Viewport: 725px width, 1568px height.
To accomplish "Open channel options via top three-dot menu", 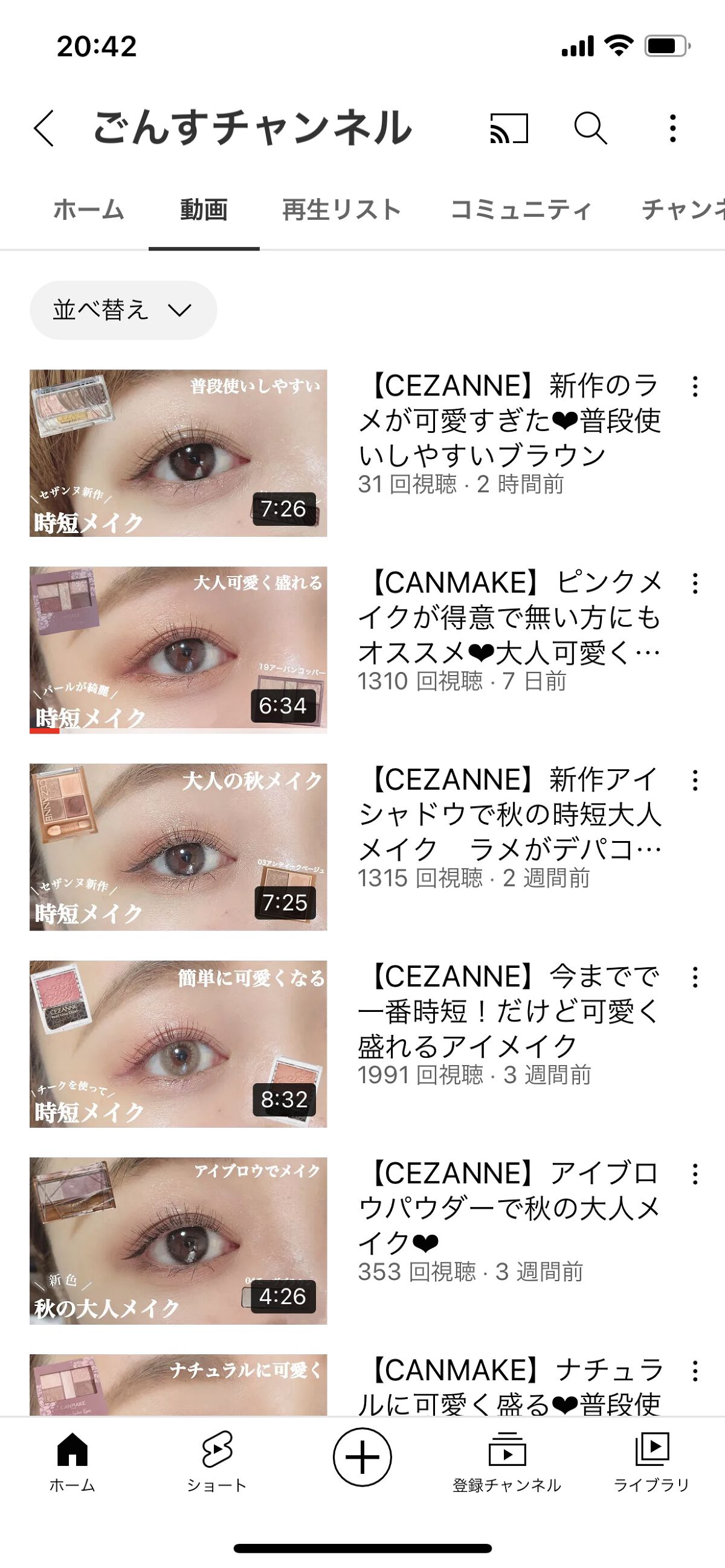I will [x=672, y=130].
